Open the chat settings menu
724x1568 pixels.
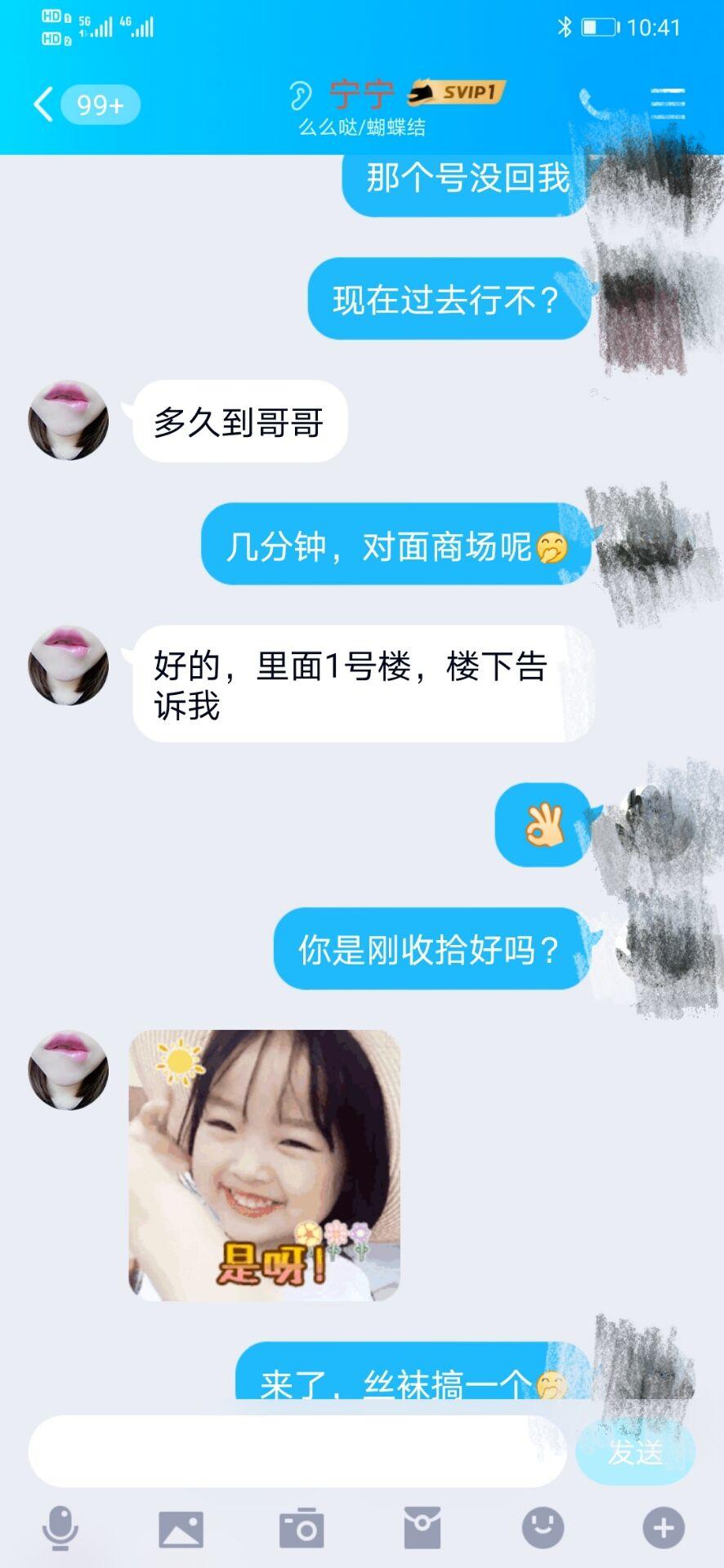(x=667, y=105)
